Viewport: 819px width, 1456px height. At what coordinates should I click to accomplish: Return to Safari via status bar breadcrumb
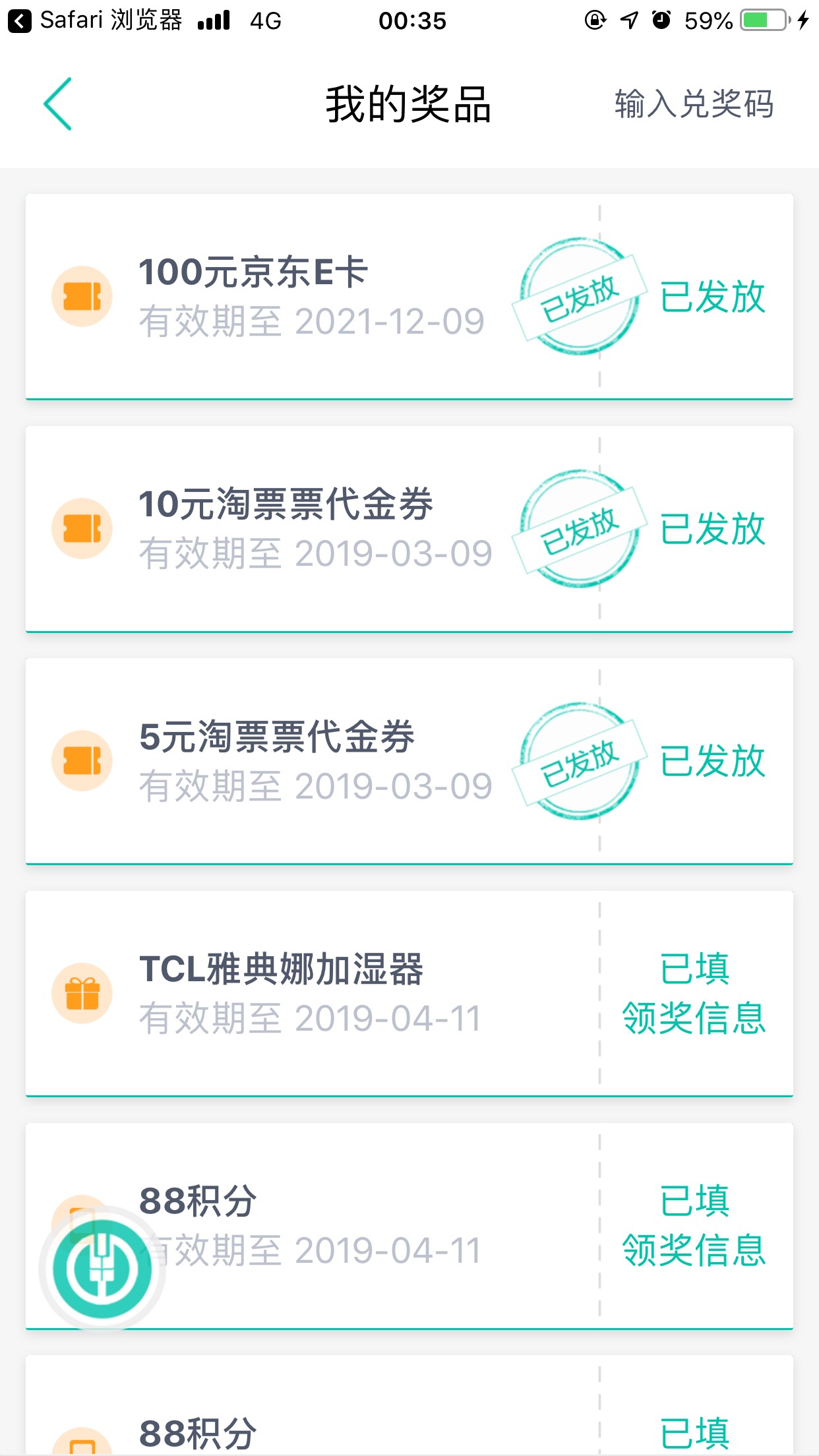96,21
